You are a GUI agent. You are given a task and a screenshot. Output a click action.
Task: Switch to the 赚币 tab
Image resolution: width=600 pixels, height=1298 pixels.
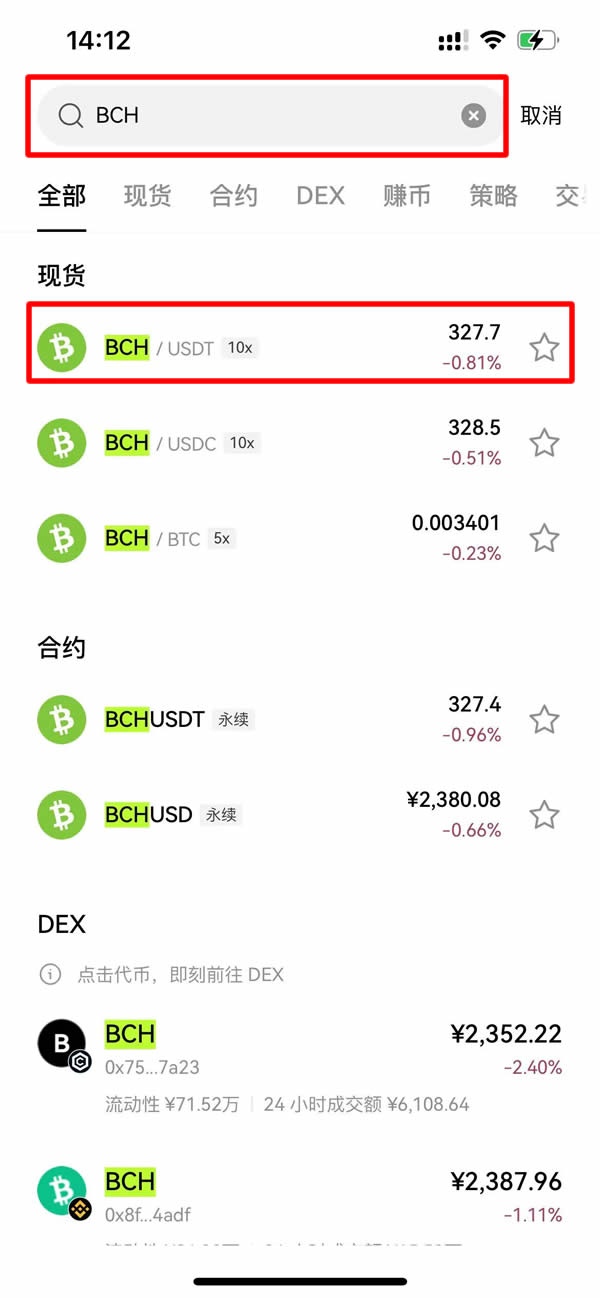407,196
